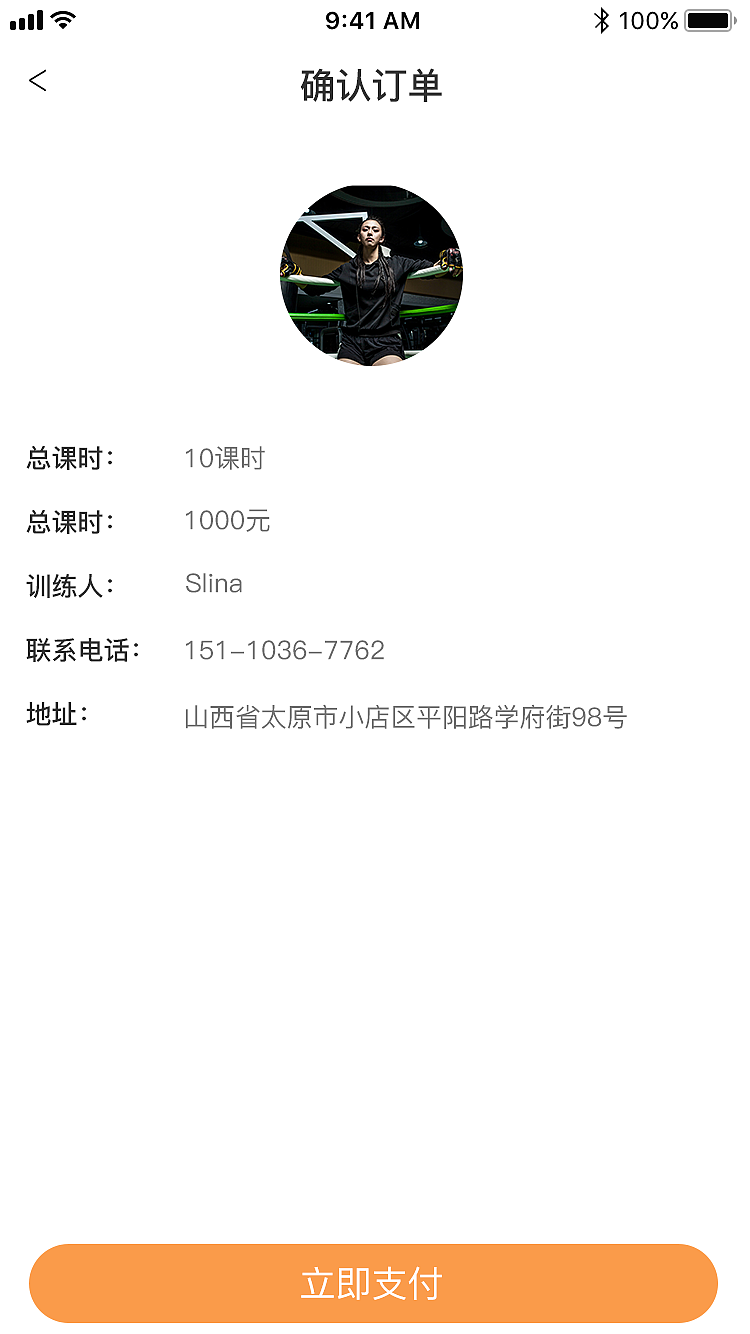This screenshot has height=1334, width=750.
Task: Tap the phone number 151-1036-7762
Action: point(284,650)
